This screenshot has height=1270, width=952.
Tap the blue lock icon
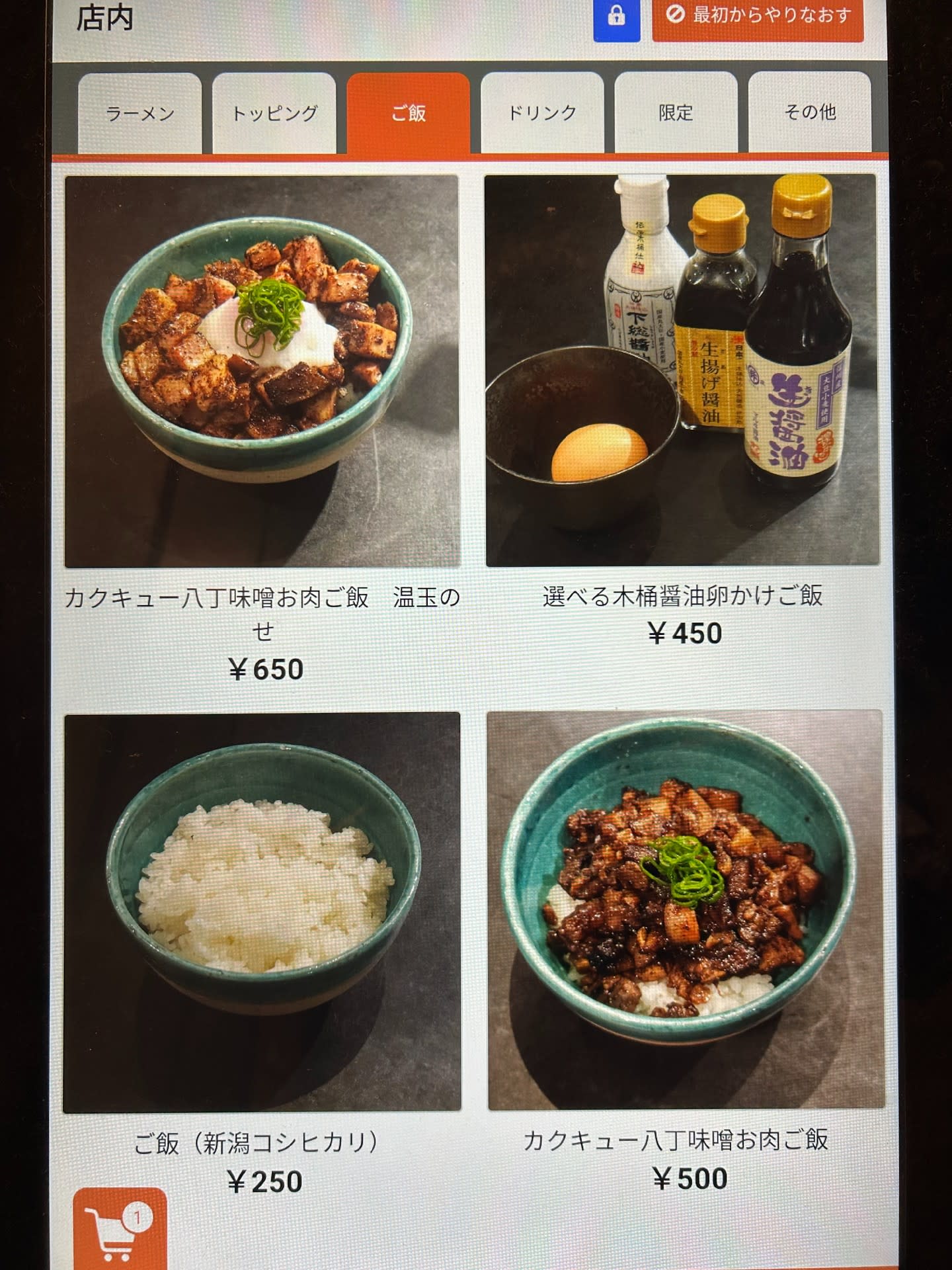tap(616, 18)
